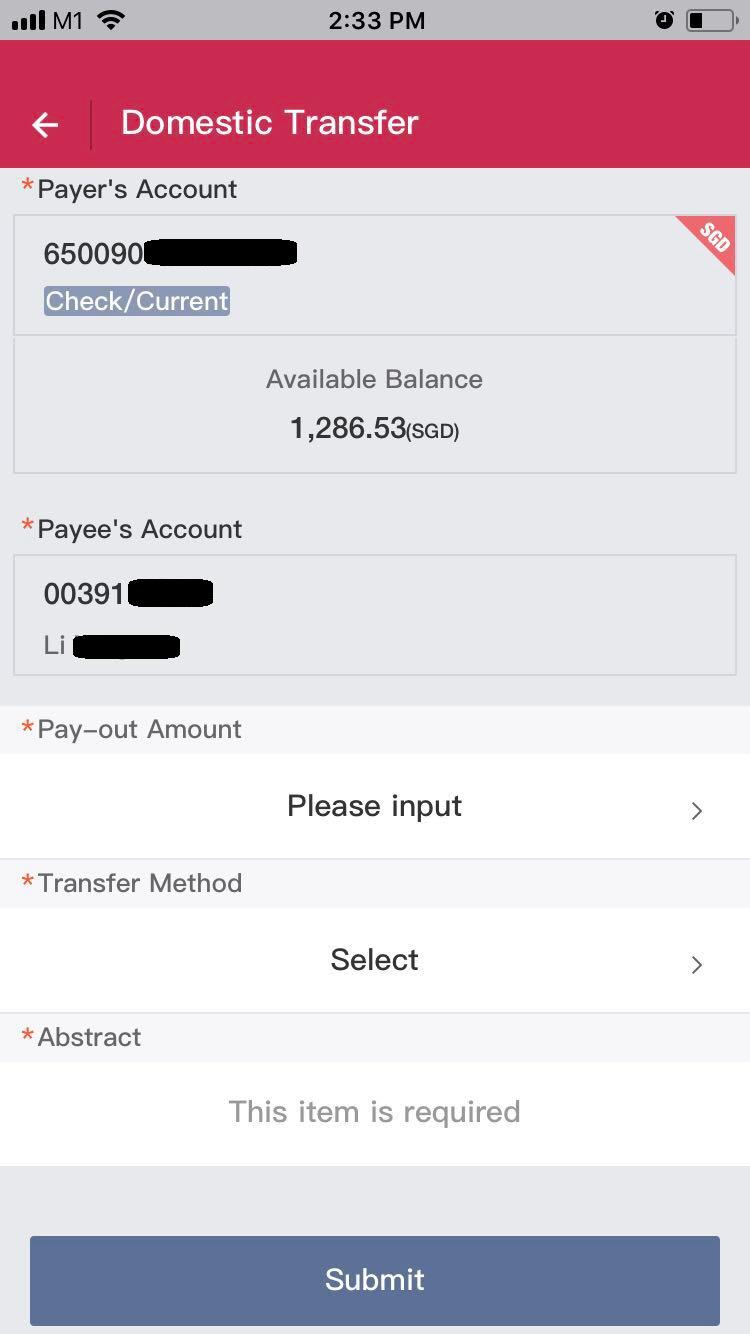Tap the required-field asterisk beside Abstract
Screen dimensions: 750x1334
(x=25, y=1036)
